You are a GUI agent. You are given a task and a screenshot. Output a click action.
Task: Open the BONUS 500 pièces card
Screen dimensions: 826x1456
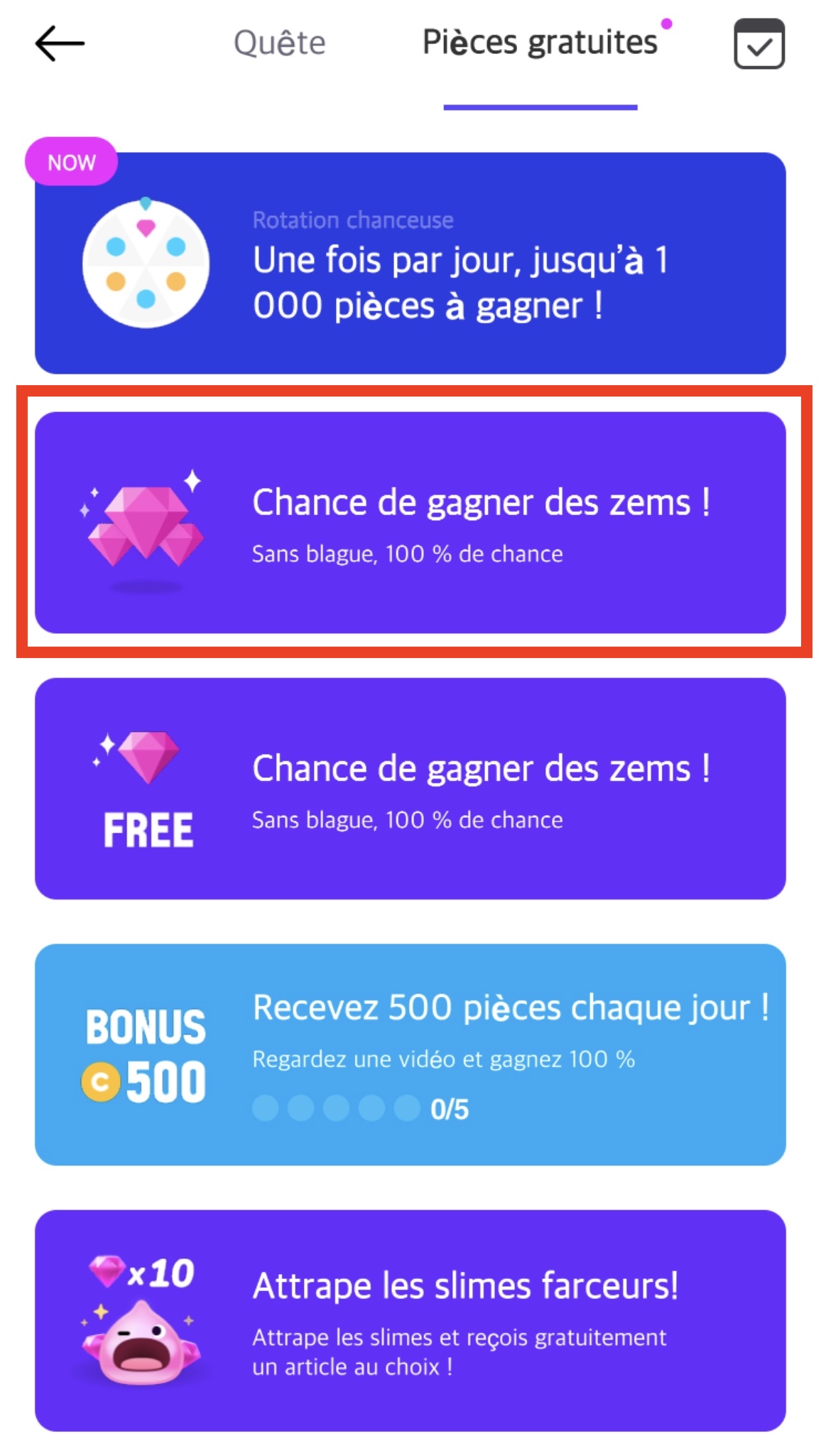coord(410,1054)
